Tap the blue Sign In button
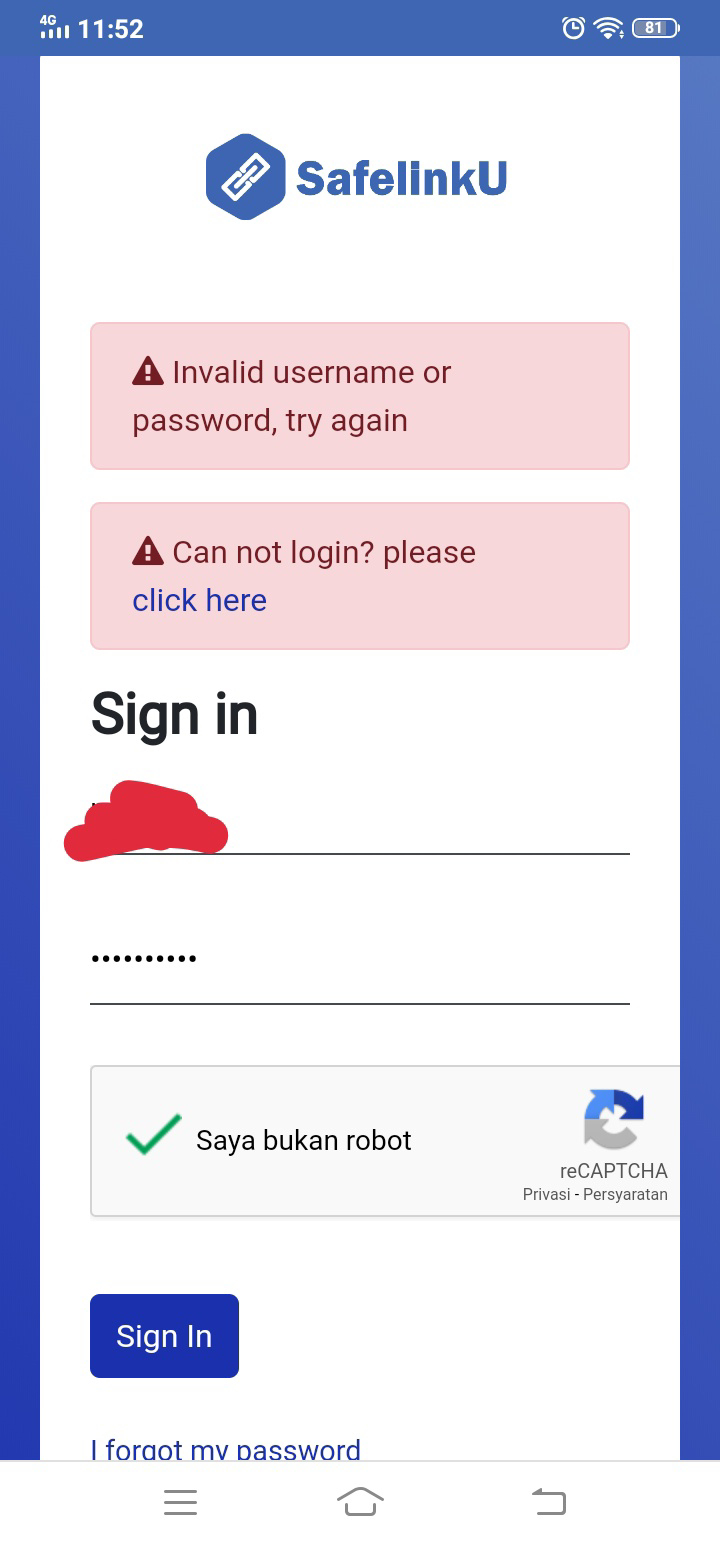Screen dimensions: 720x1544 (x=164, y=1336)
